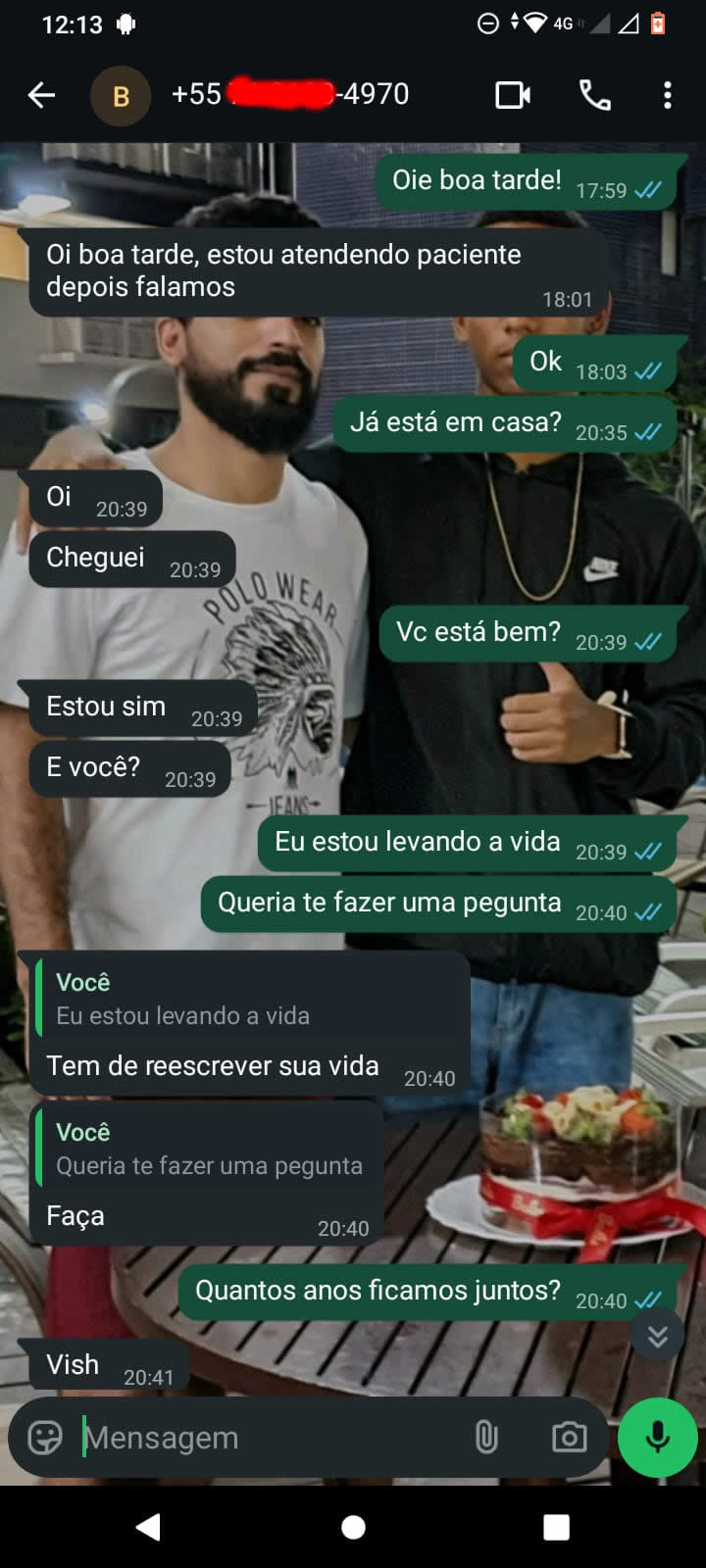Tap quoted reply 'Eu estou levando a vida'
The height and width of the screenshot is (1568, 706).
(x=245, y=1000)
